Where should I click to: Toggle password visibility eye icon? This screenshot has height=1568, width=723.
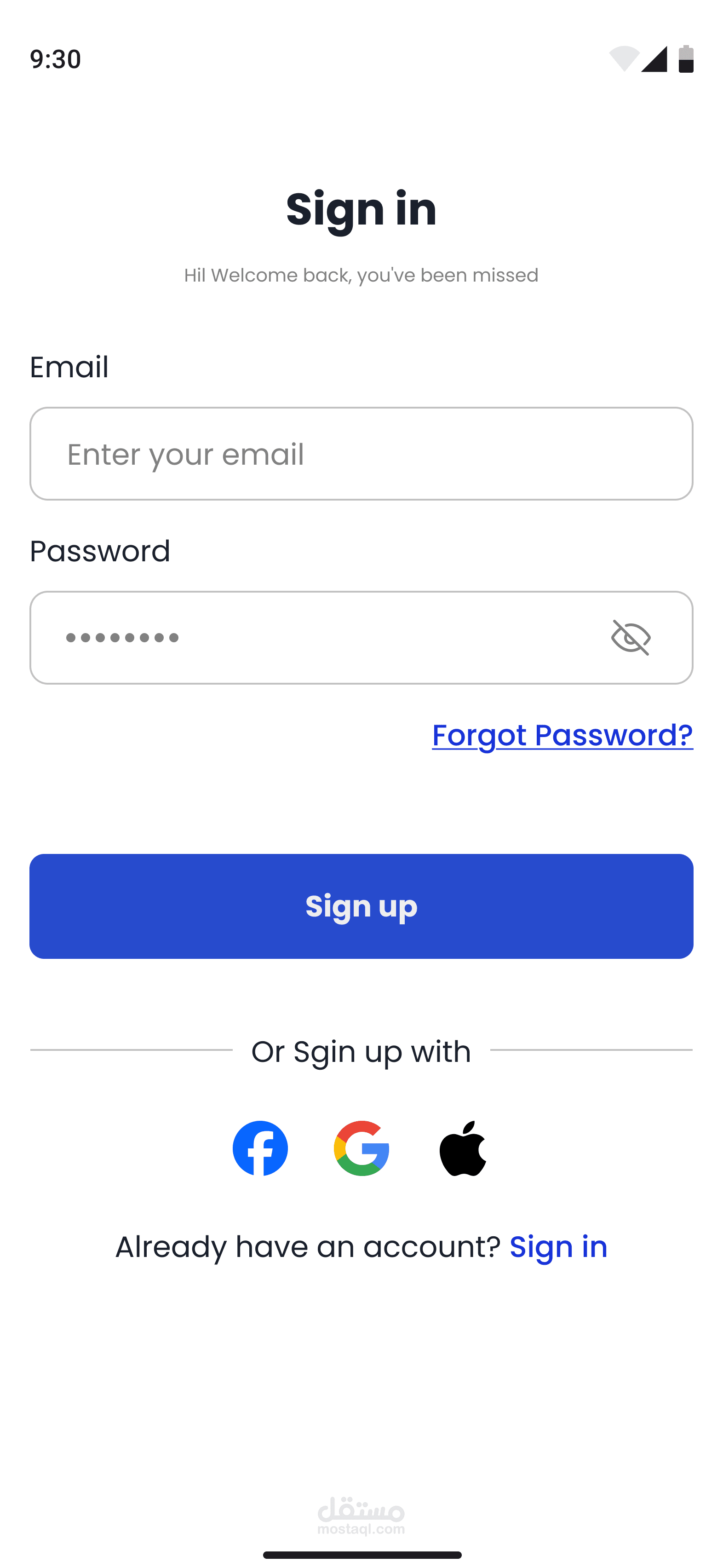(631, 638)
